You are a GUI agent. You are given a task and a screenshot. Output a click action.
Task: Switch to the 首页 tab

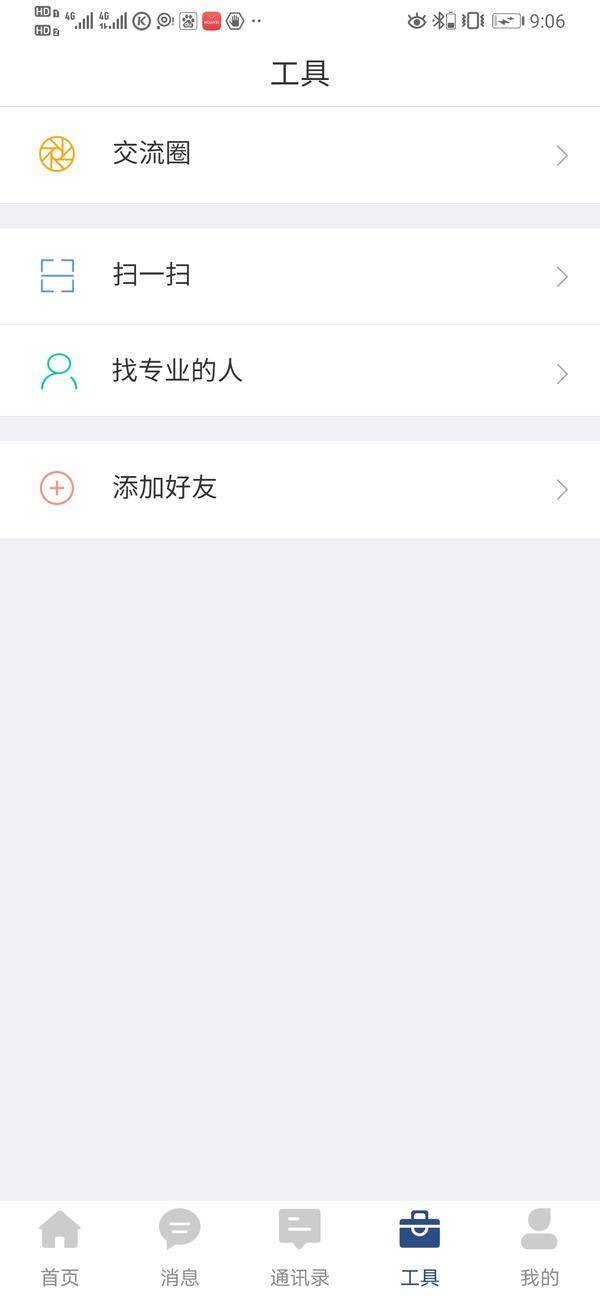point(60,1247)
